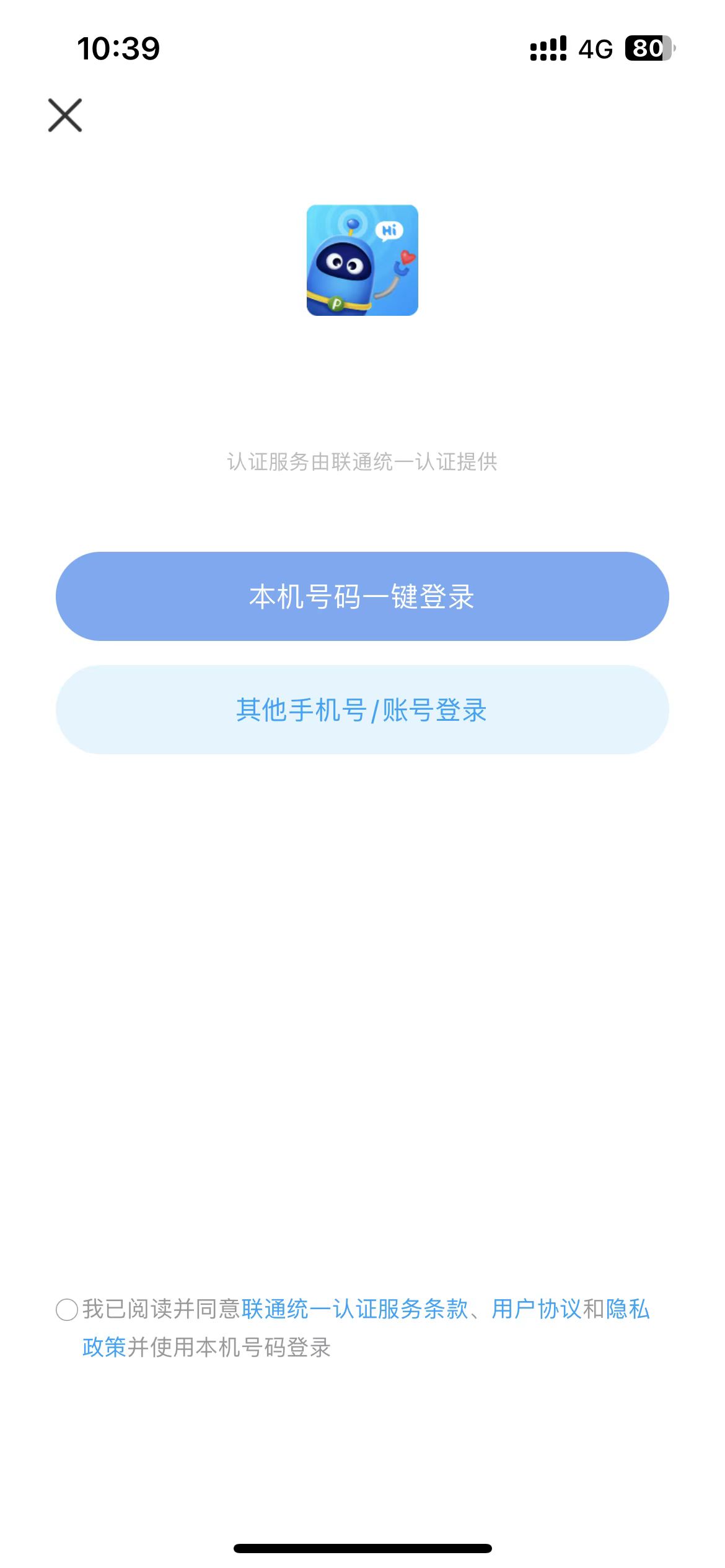Open 用户协议 link
Image resolution: width=725 pixels, height=1568 pixels.
click(x=536, y=1309)
